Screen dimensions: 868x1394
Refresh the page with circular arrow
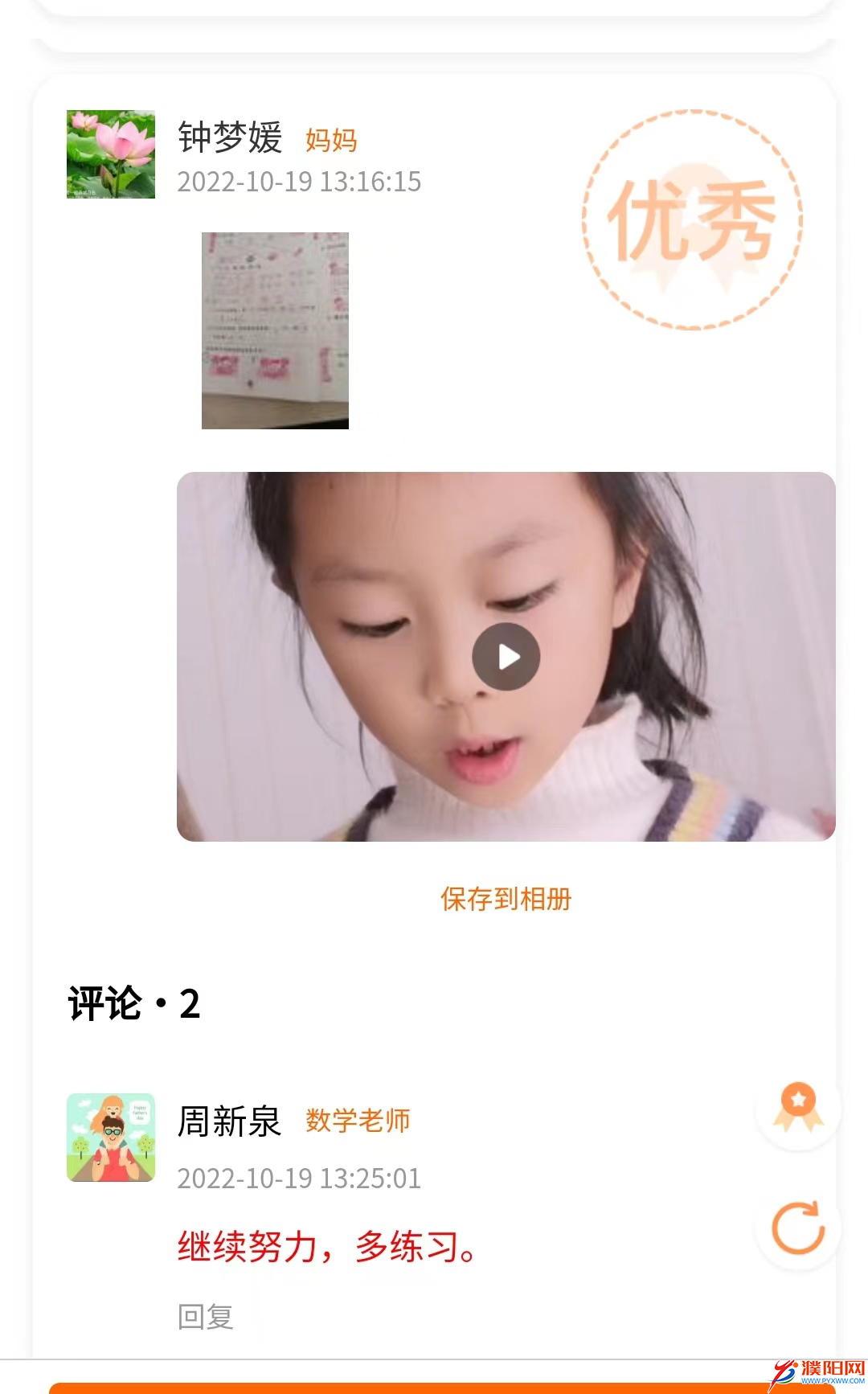[x=798, y=1228]
